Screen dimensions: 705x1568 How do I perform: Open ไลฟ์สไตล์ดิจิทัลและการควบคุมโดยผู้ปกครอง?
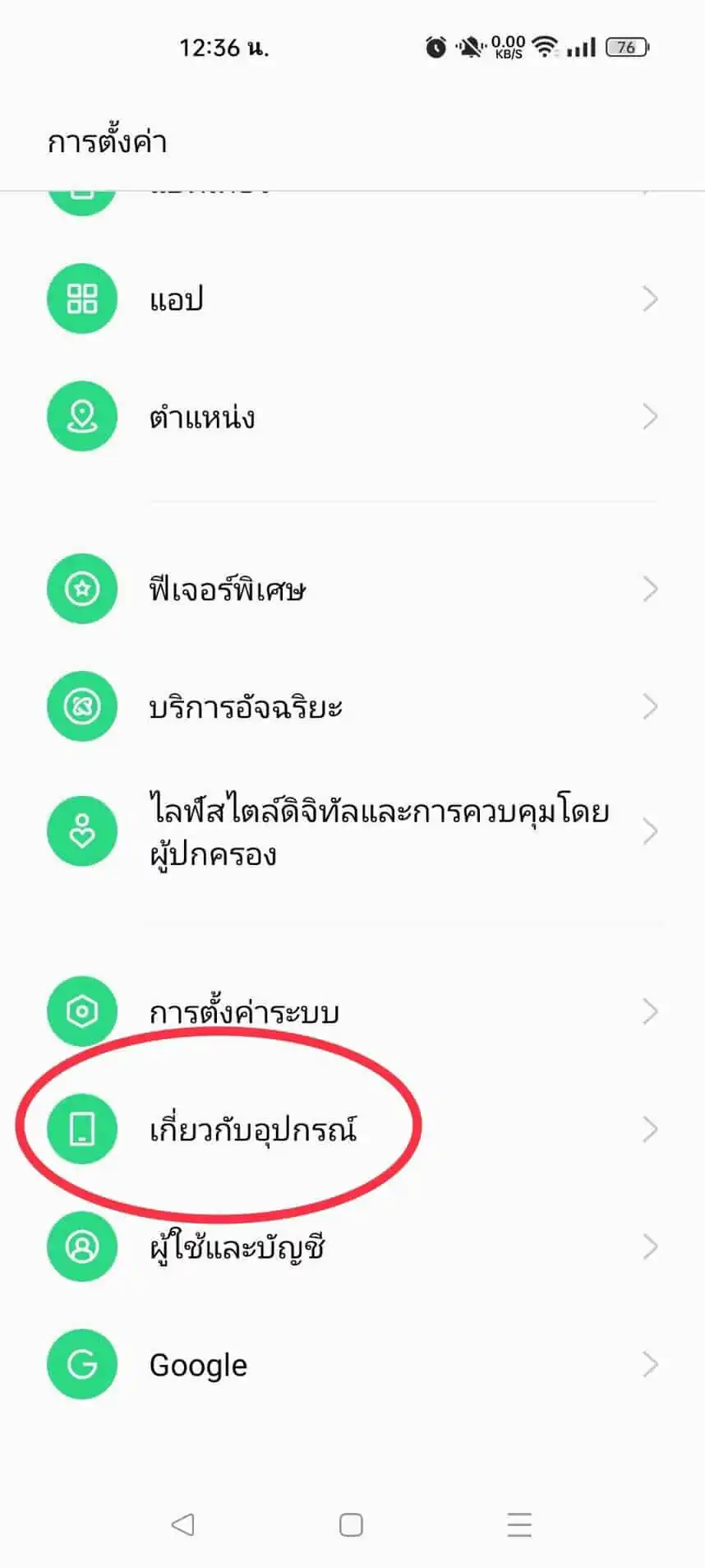coord(352,831)
